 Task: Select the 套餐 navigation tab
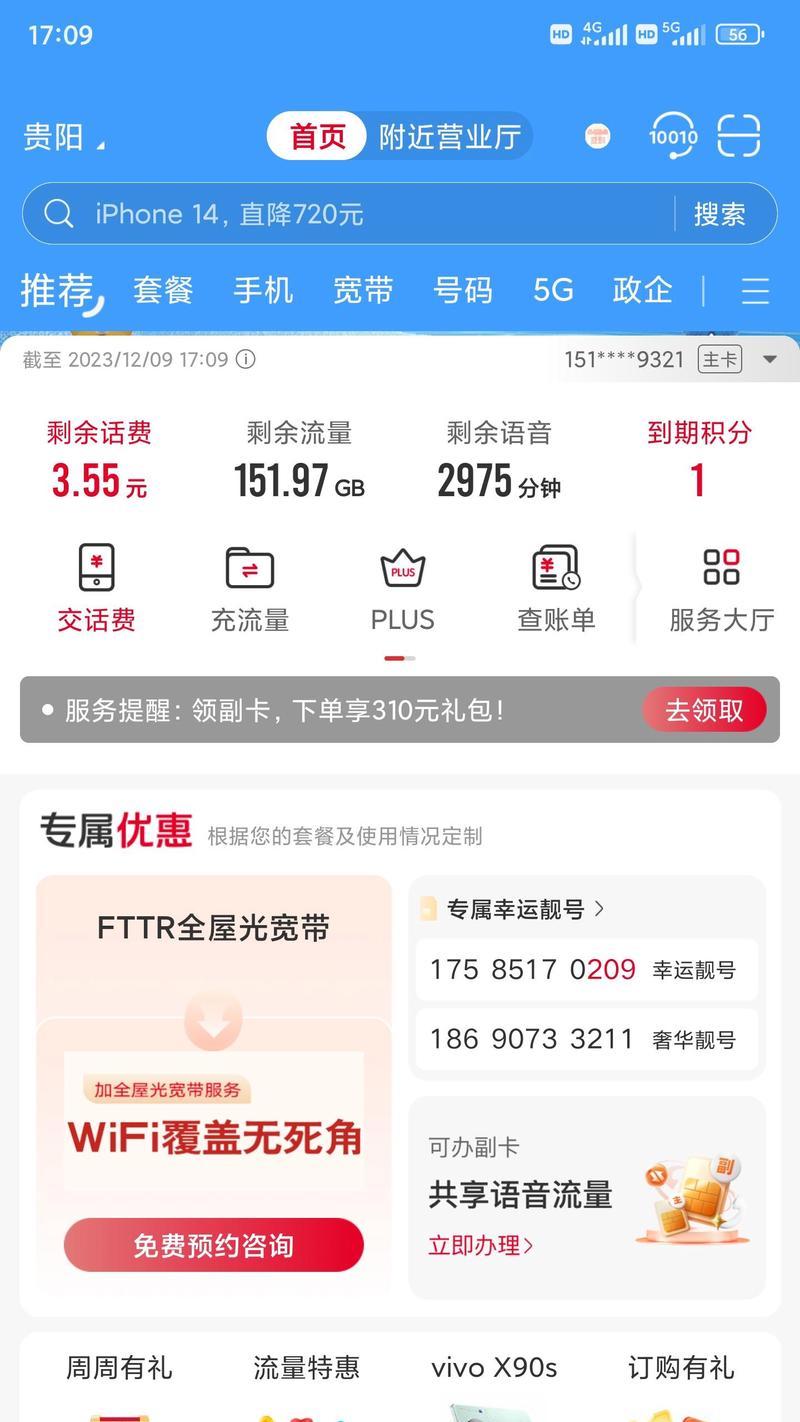[x=162, y=290]
